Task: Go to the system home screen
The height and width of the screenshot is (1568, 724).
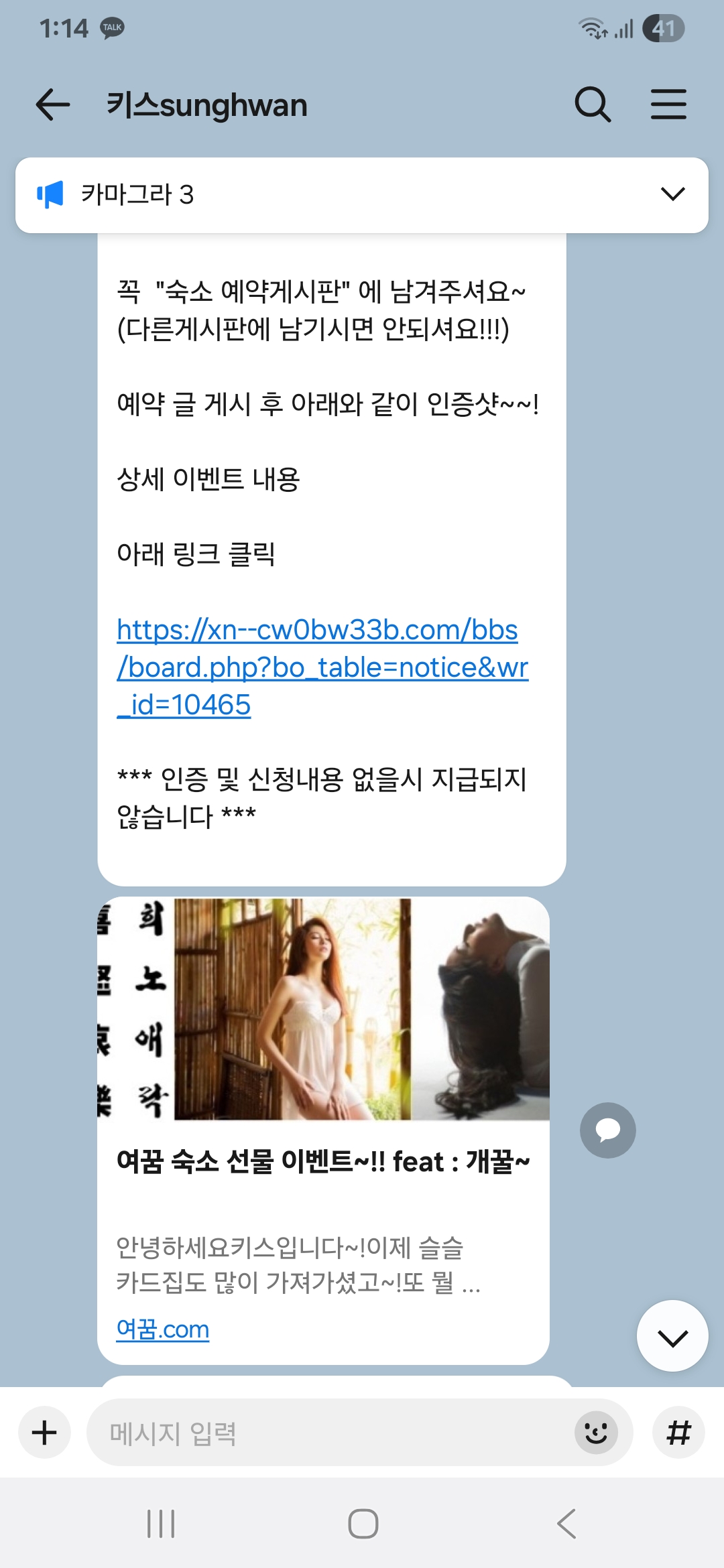Action: [363, 1524]
